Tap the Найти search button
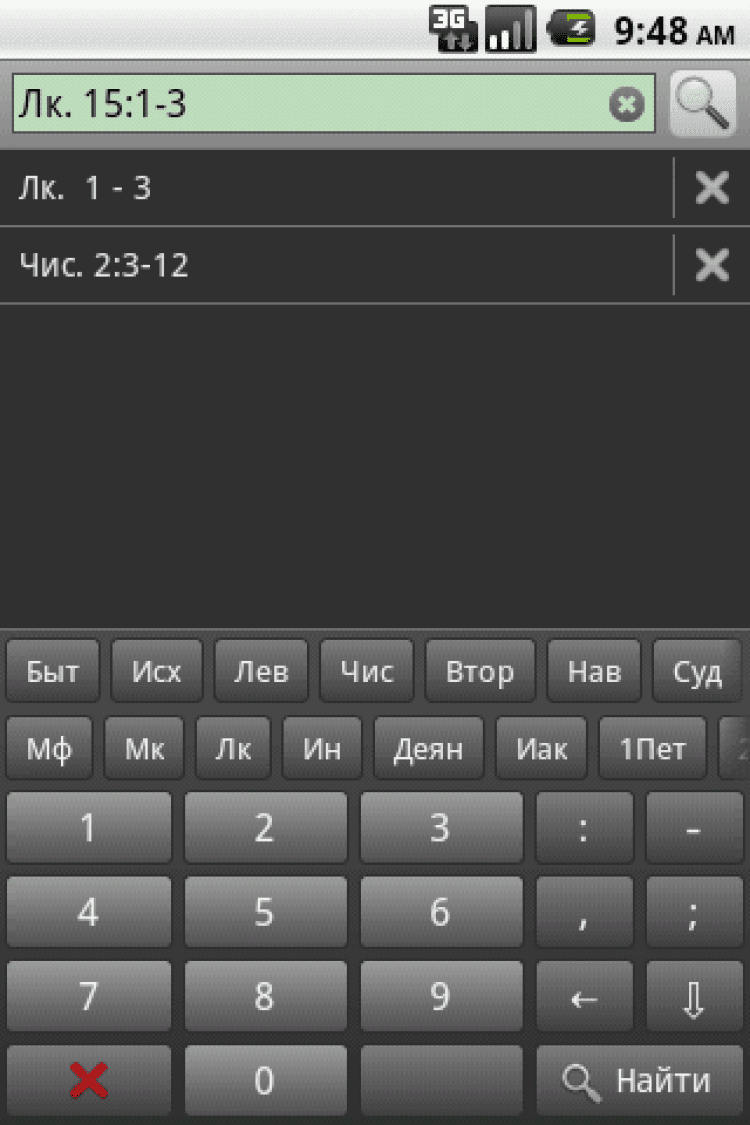The image size is (750, 1125). click(639, 1080)
